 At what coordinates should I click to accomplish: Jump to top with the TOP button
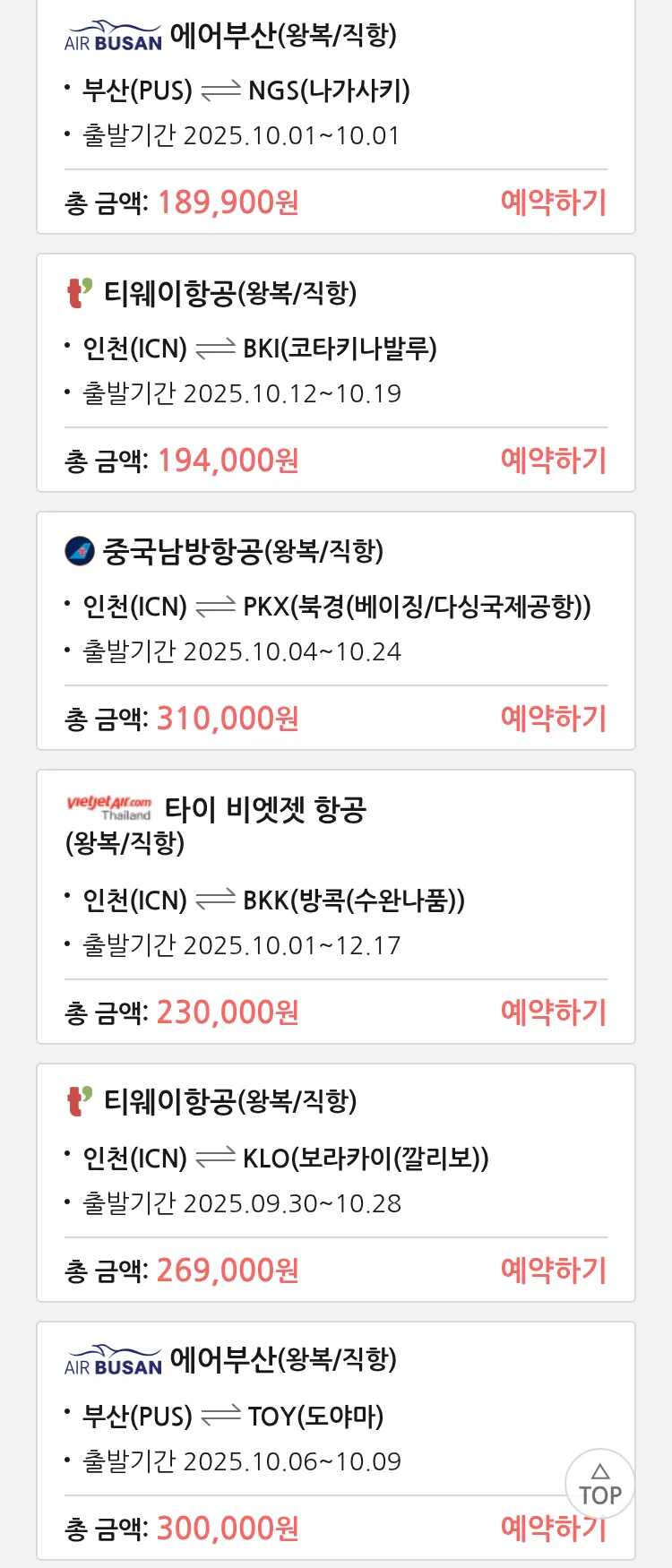[x=599, y=1485]
